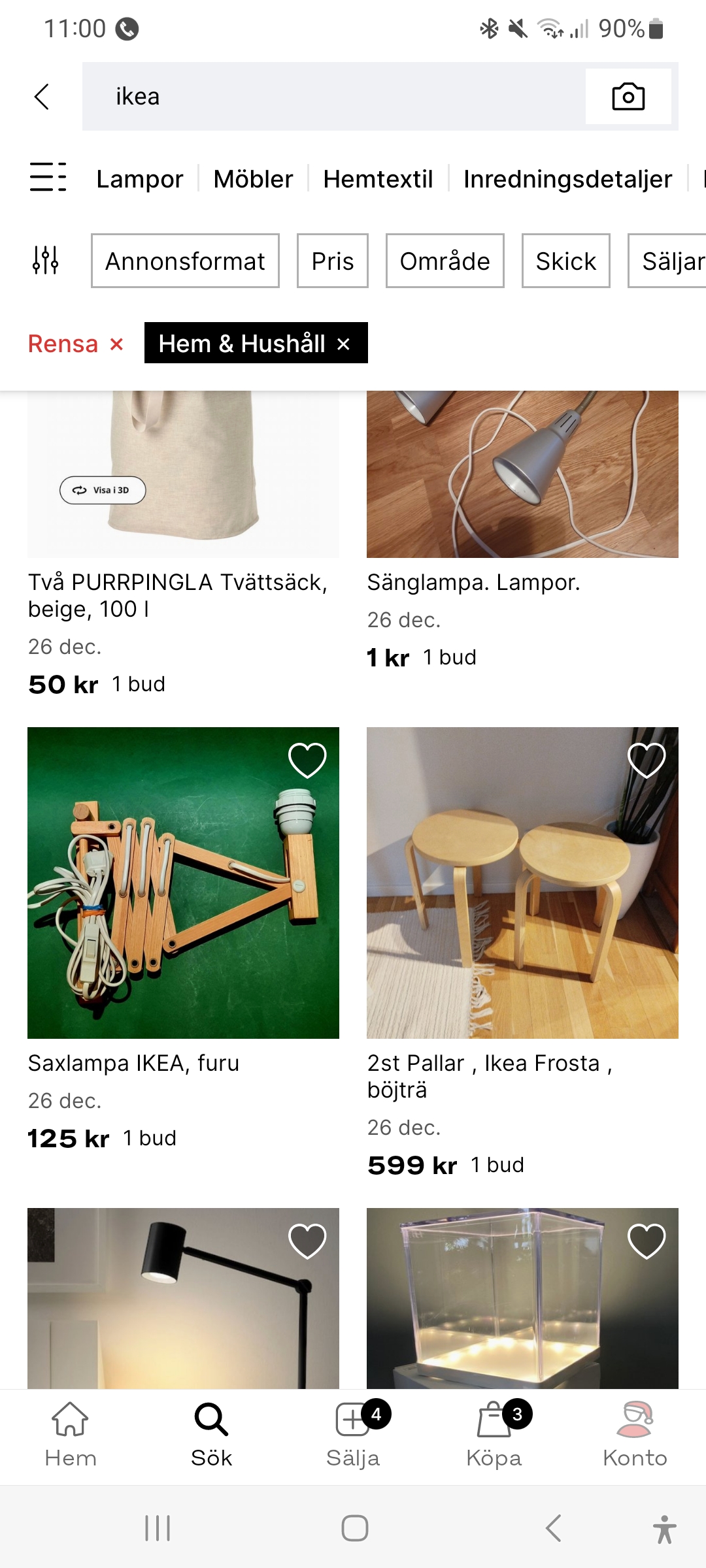Viewport: 706px width, 1568px height.
Task: Open the category list menu icon
Action: pos(48,178)
